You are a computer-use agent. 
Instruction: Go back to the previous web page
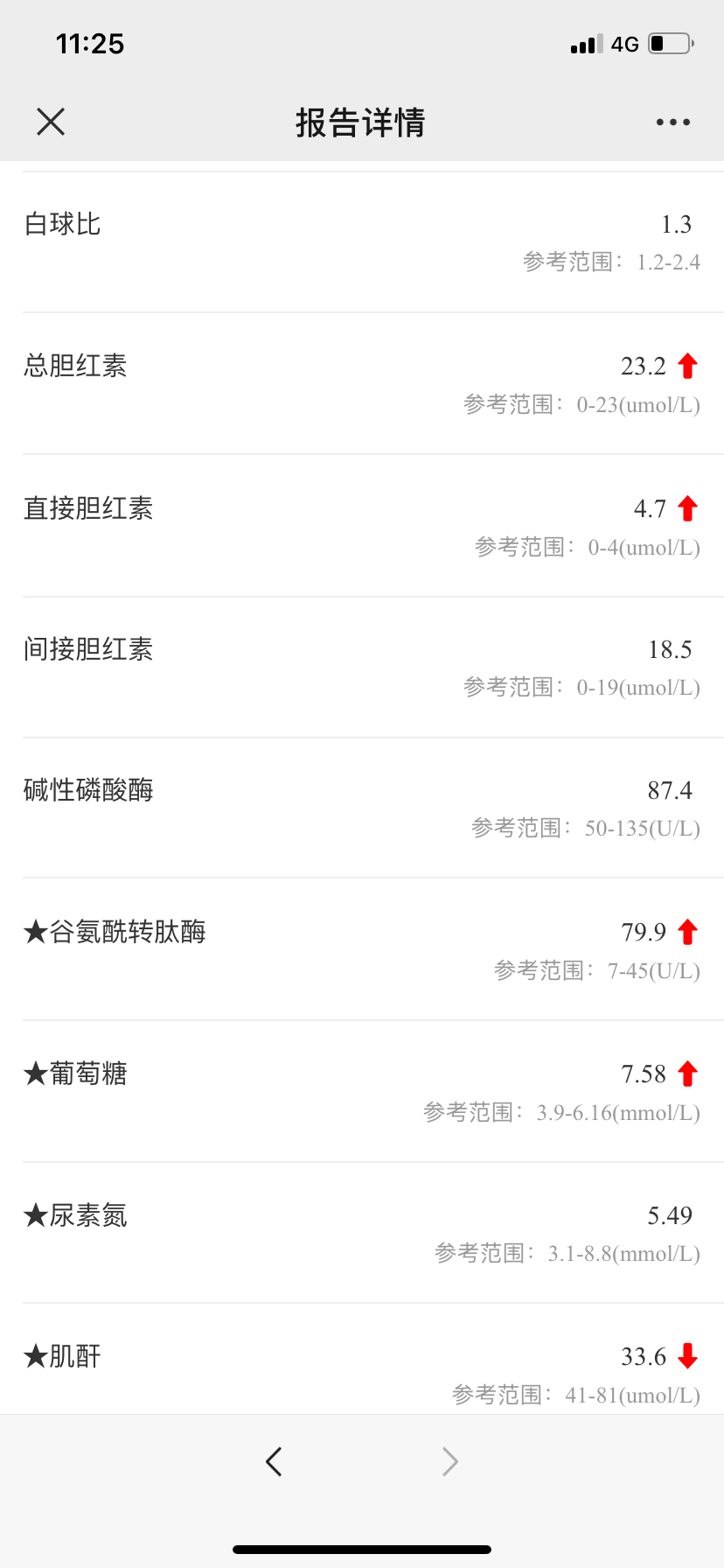(x=274, y=1461)
